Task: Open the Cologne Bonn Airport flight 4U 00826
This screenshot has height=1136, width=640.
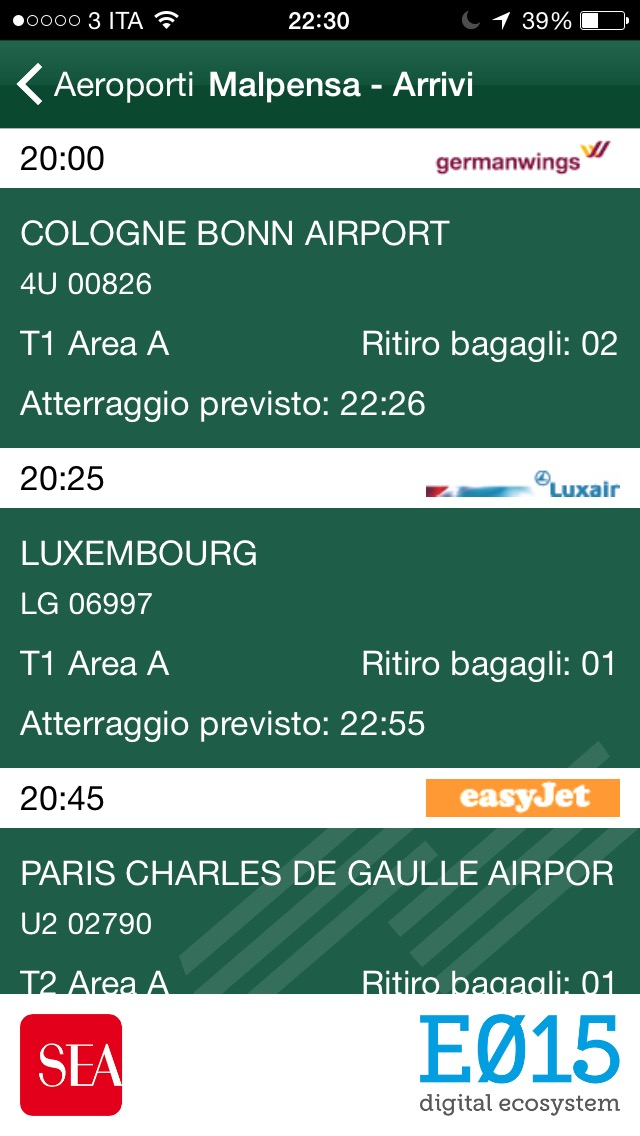Action: [320, 317]
